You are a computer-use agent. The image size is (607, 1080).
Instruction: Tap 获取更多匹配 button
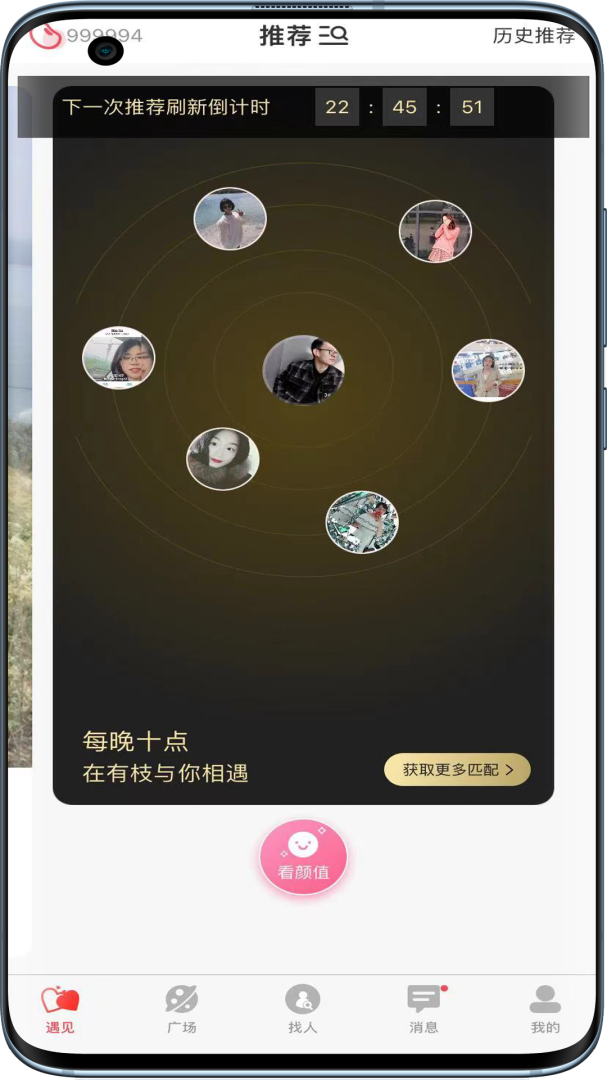[x=457, y=770]
